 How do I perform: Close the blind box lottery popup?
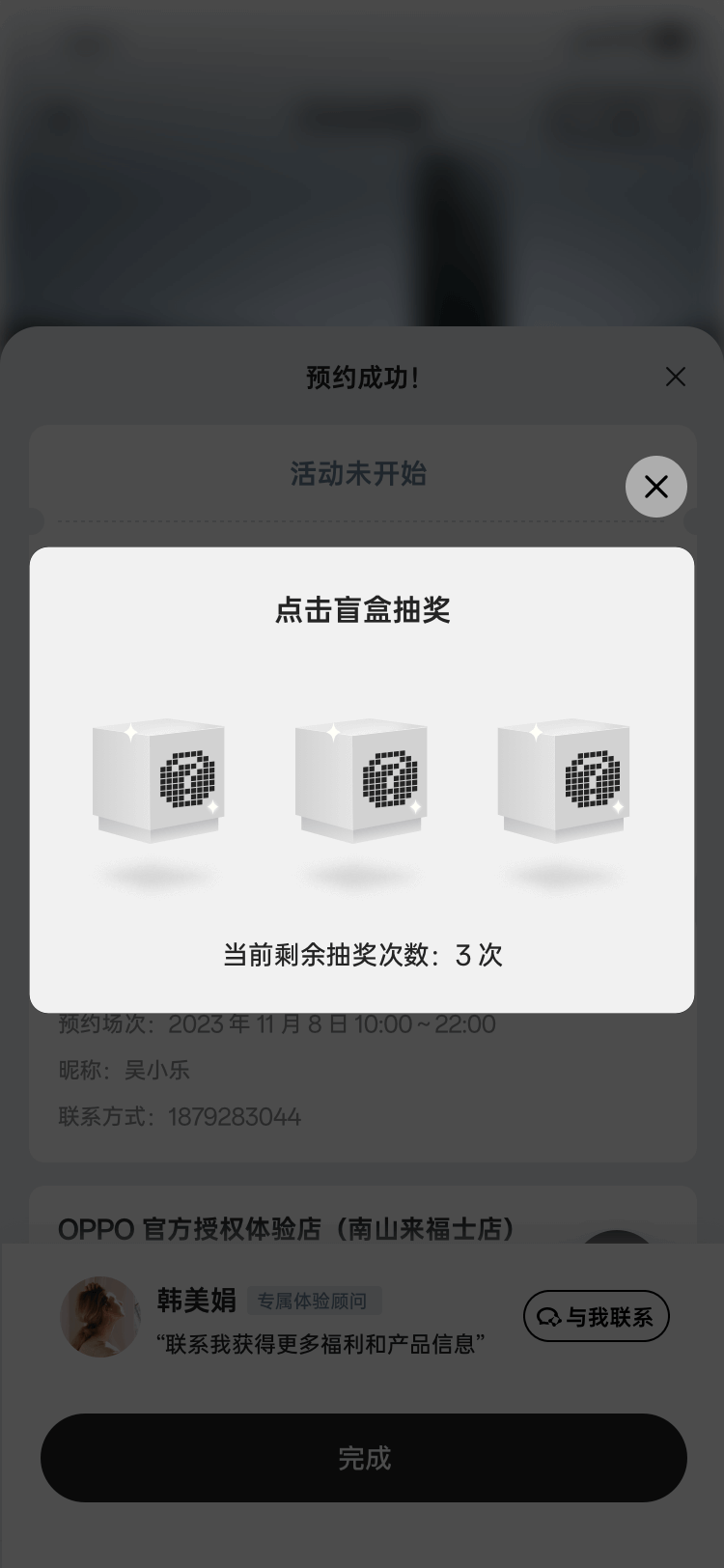(x=656, y=487)
